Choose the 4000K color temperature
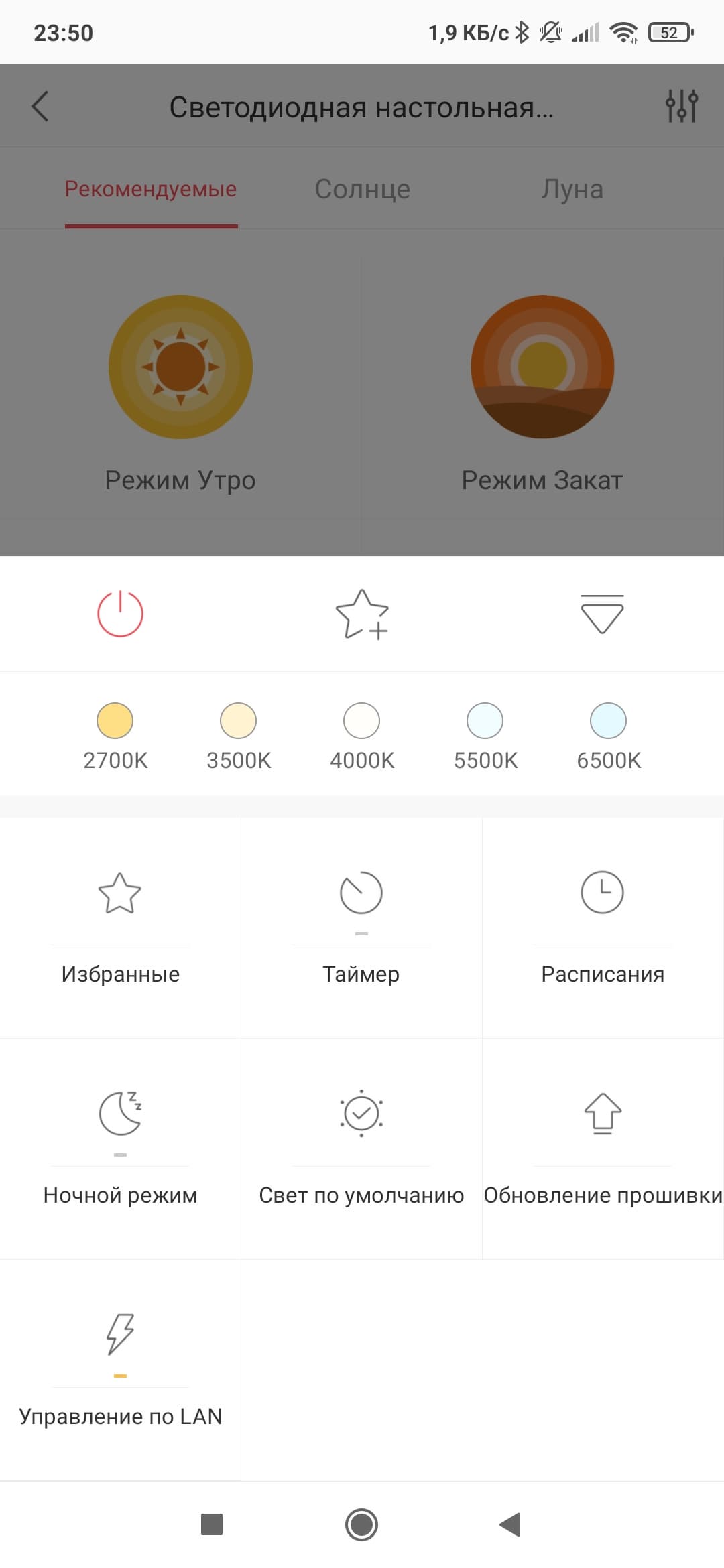 [x=362, y=721]
